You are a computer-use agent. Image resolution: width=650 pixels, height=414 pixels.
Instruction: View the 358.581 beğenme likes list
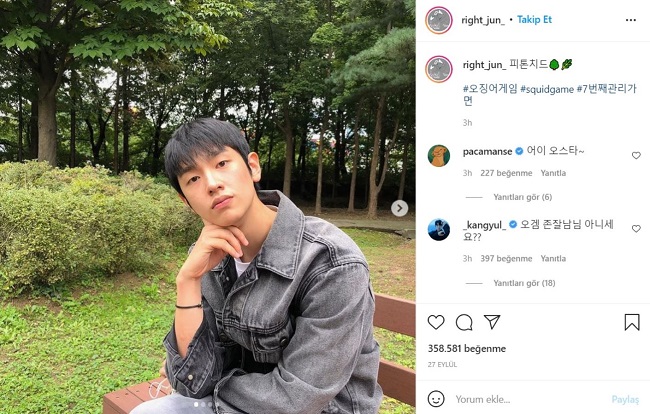tap(466, 348)
